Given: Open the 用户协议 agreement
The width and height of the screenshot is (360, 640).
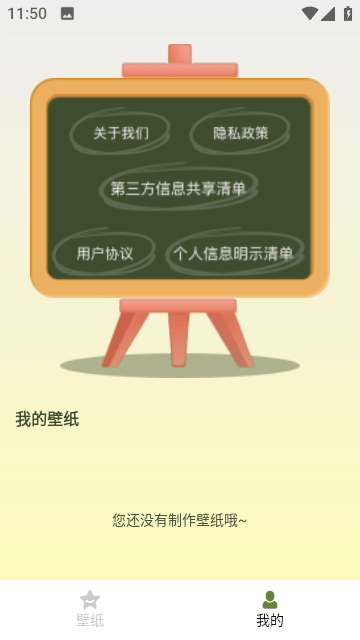Looking at the screenshot, I should point(104,254).
